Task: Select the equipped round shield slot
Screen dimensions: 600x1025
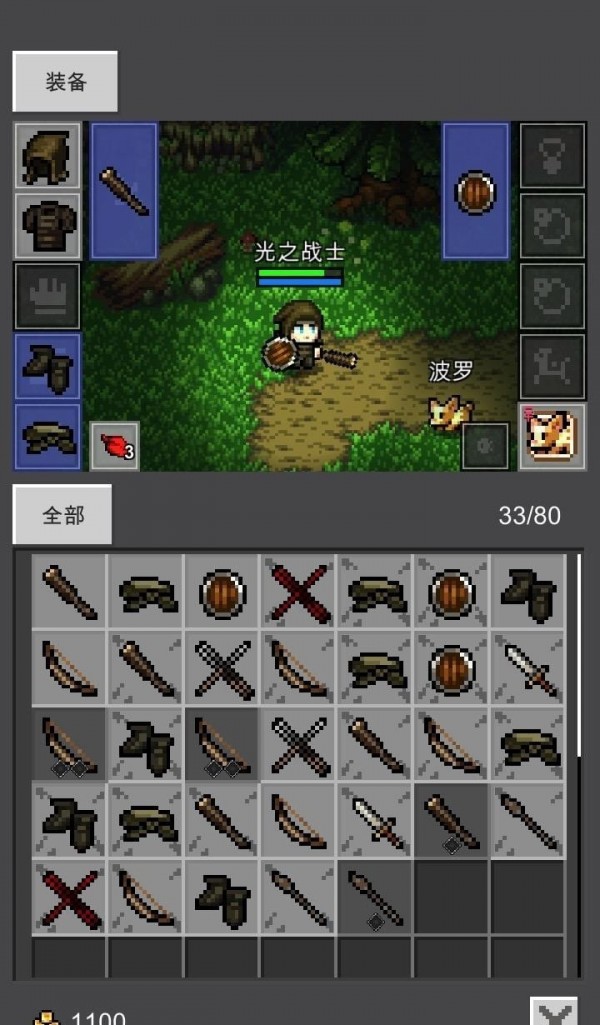Action: click(476, 191)
